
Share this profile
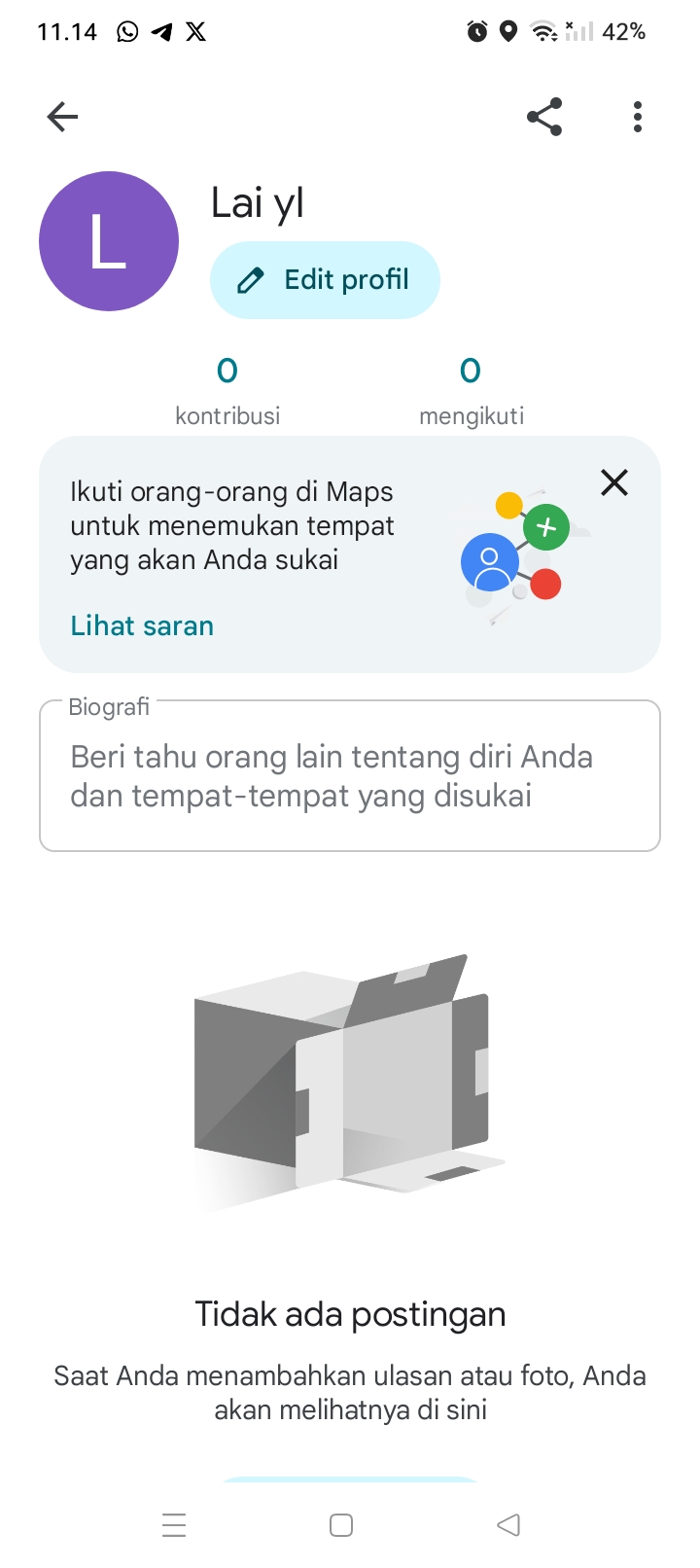[x=544, y=117]
